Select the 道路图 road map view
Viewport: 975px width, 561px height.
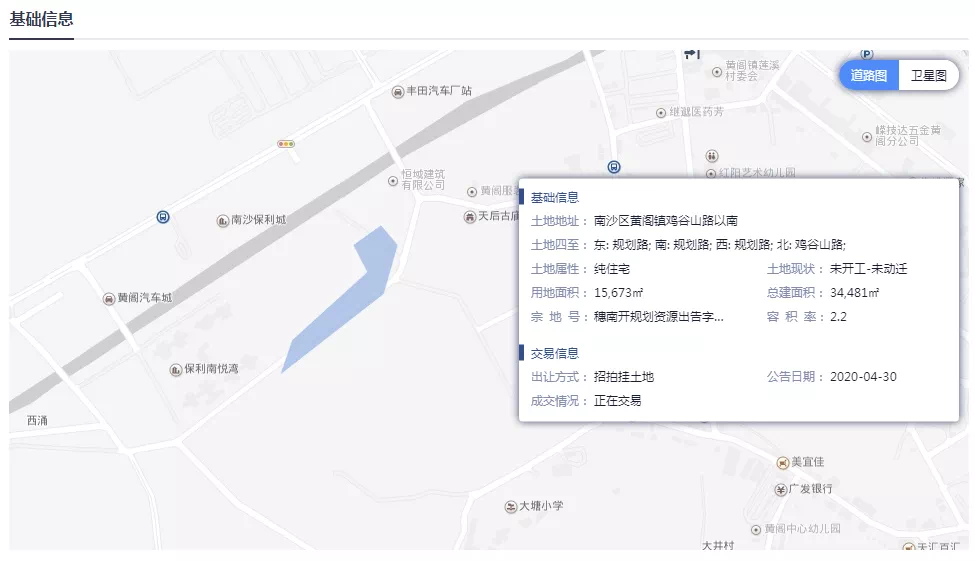click(869, 75)
